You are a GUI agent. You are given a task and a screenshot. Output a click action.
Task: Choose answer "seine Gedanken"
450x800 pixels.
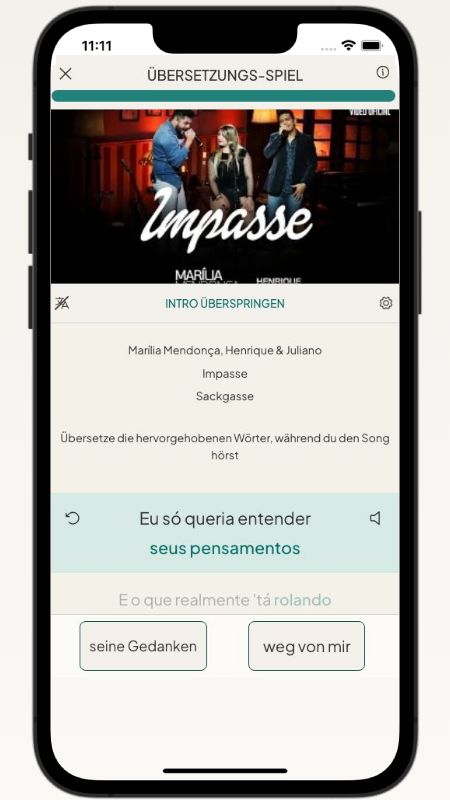[143, 646]
